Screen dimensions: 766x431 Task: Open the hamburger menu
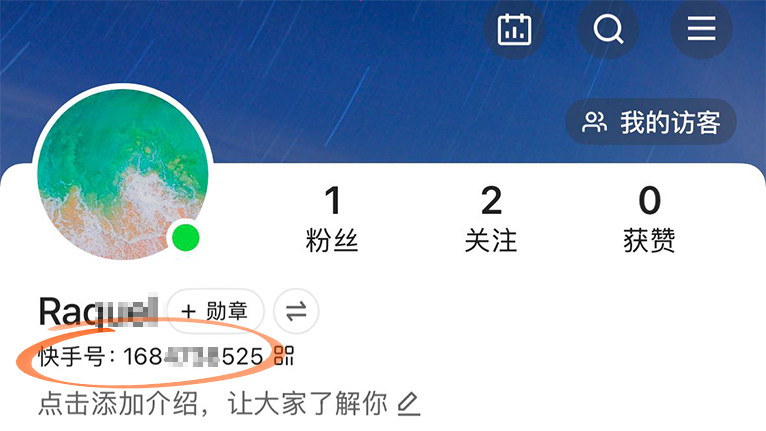tap(701, 29)
